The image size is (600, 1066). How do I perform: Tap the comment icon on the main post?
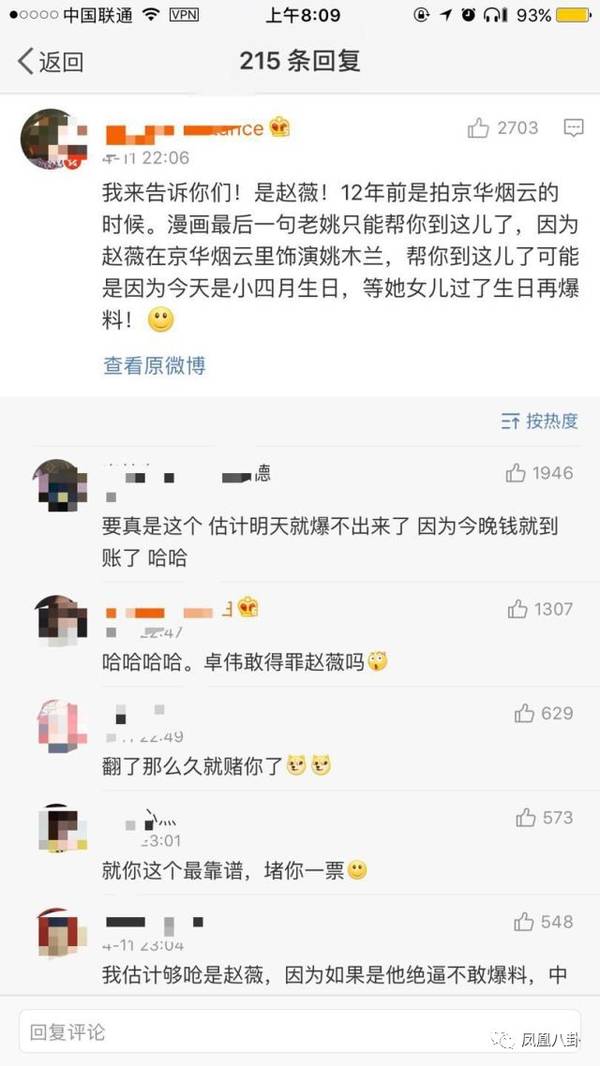pos(574,128)
